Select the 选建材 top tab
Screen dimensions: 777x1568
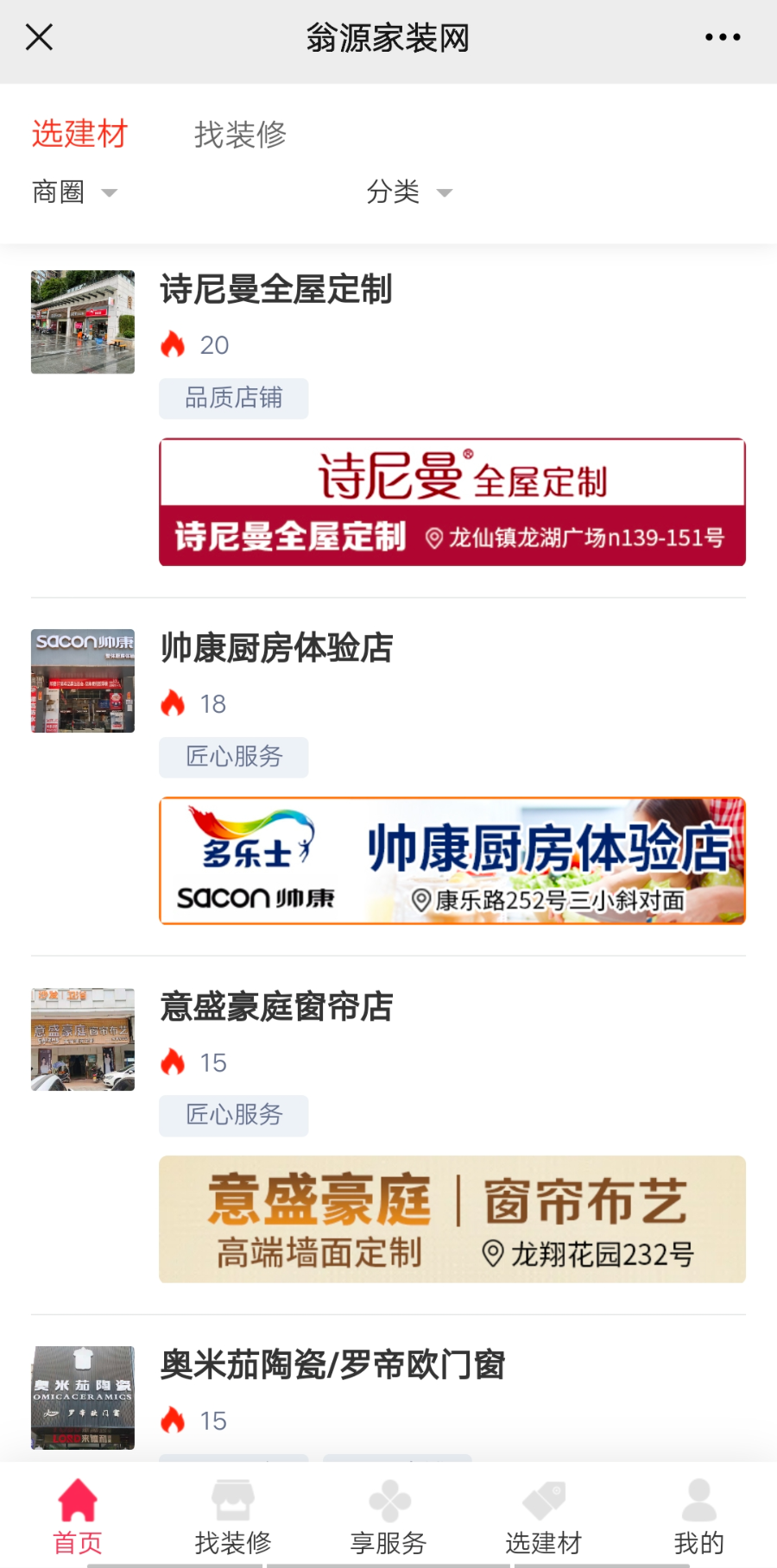tap(79, 135)
